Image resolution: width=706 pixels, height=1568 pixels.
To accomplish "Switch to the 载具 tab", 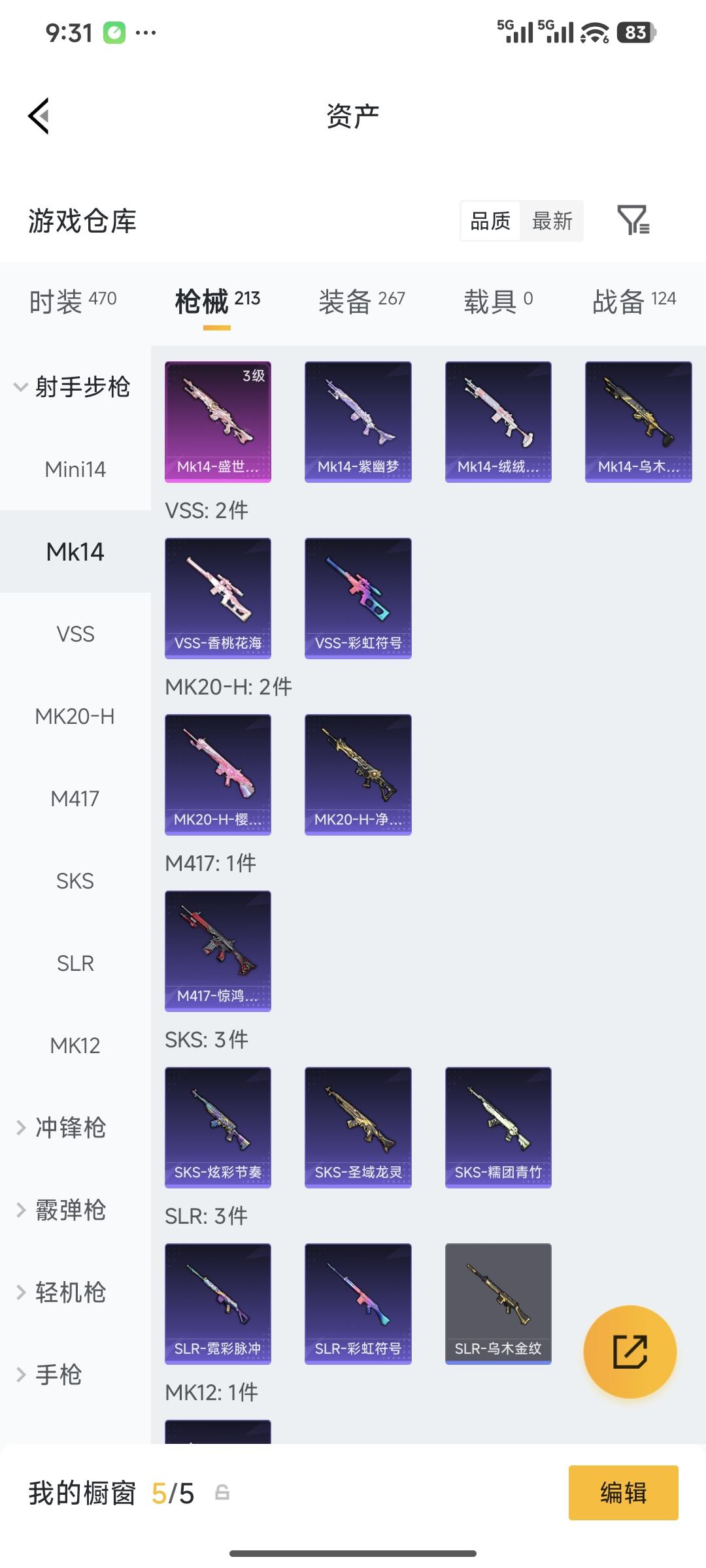I will (x=498, y=301).
